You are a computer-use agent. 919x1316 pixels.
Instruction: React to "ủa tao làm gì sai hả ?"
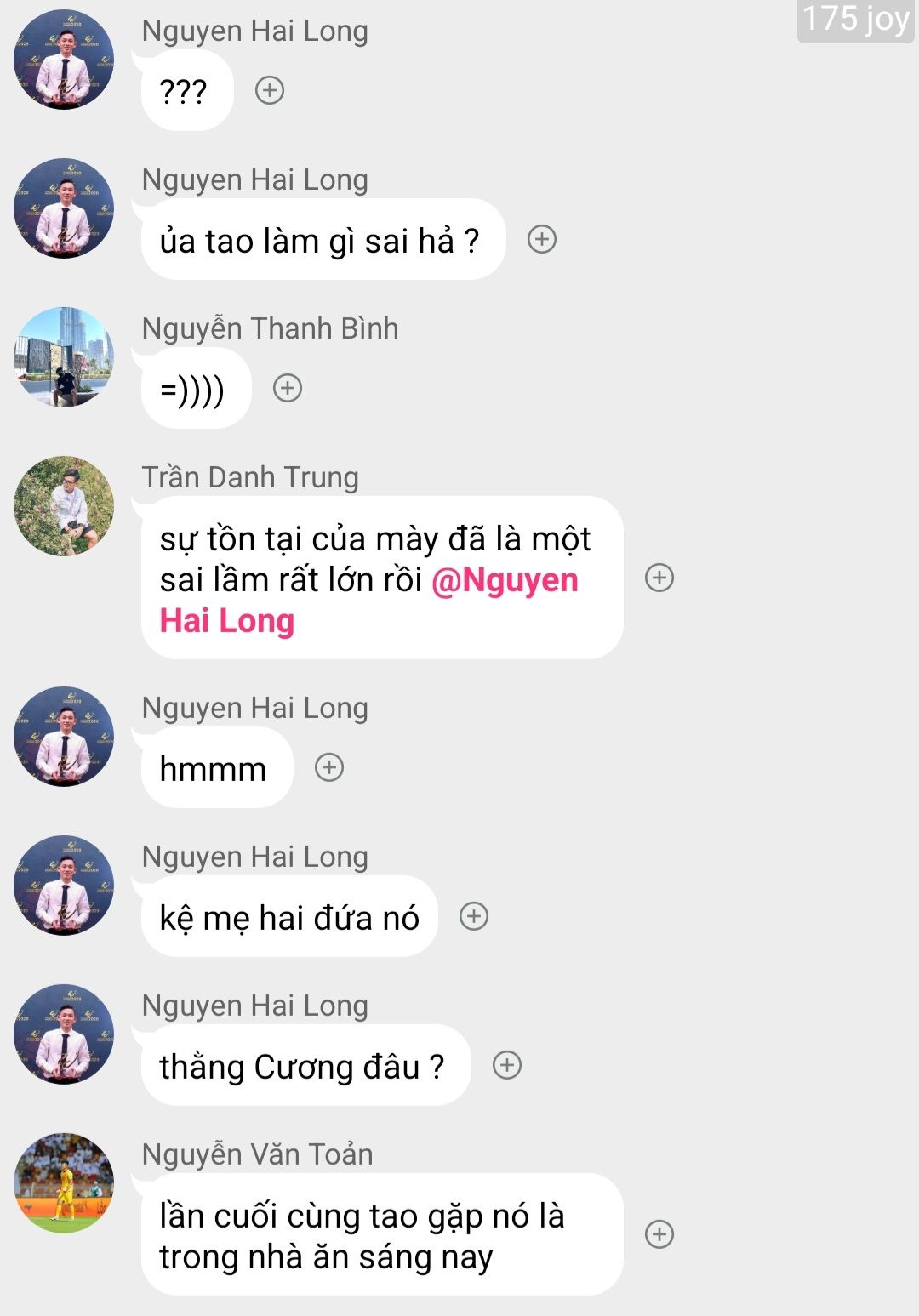point(542,239)
